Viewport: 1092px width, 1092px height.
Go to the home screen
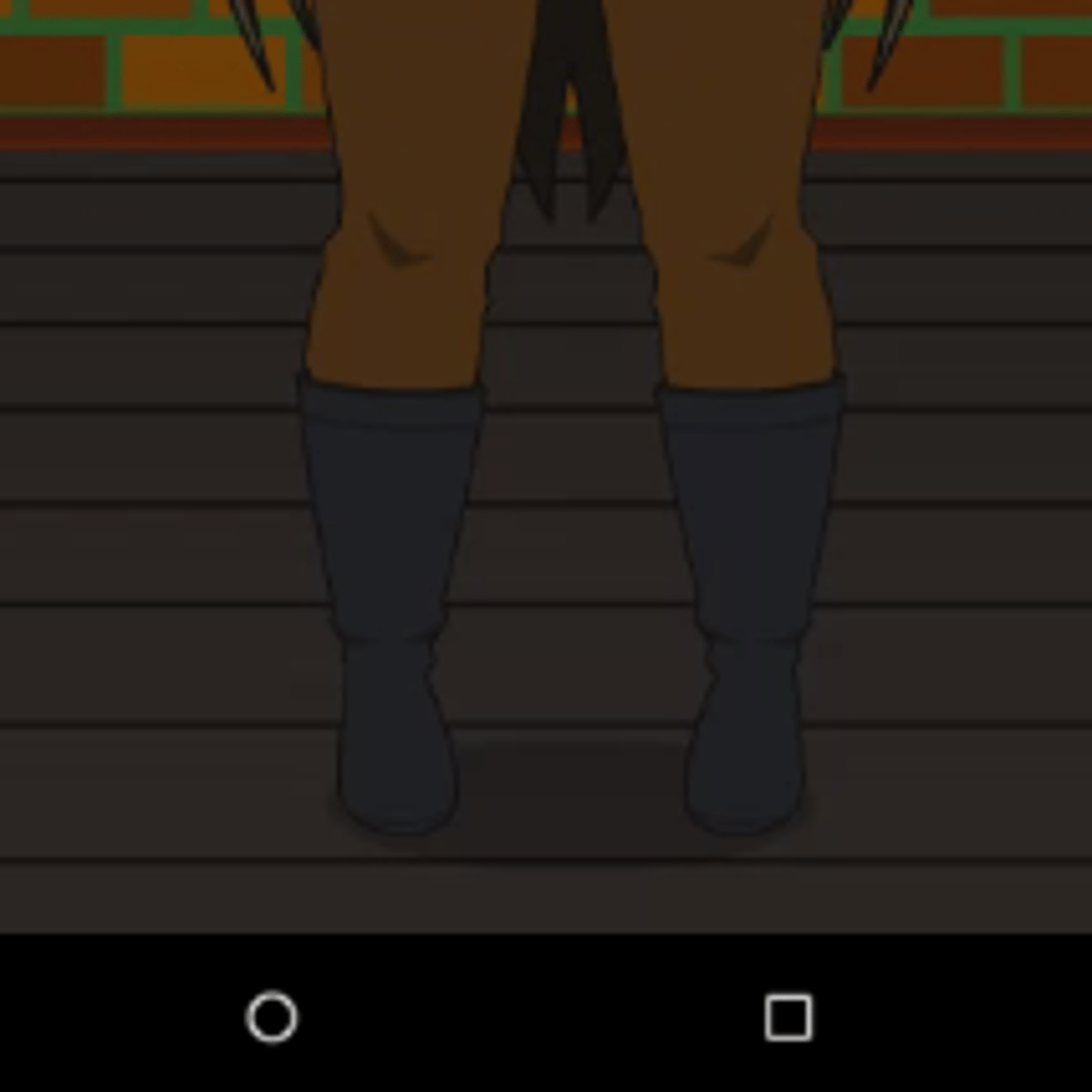(272, 1016)
